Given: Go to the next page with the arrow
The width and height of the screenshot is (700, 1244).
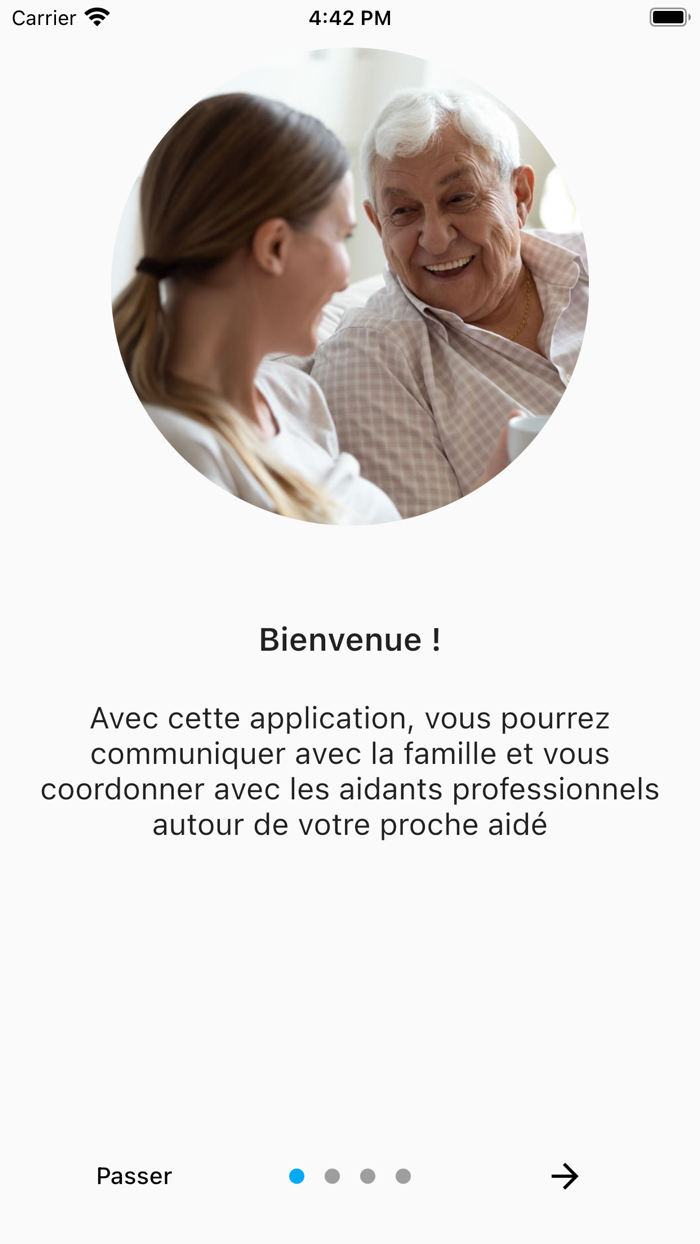Looking at the screenshot, I should 565,1176.
